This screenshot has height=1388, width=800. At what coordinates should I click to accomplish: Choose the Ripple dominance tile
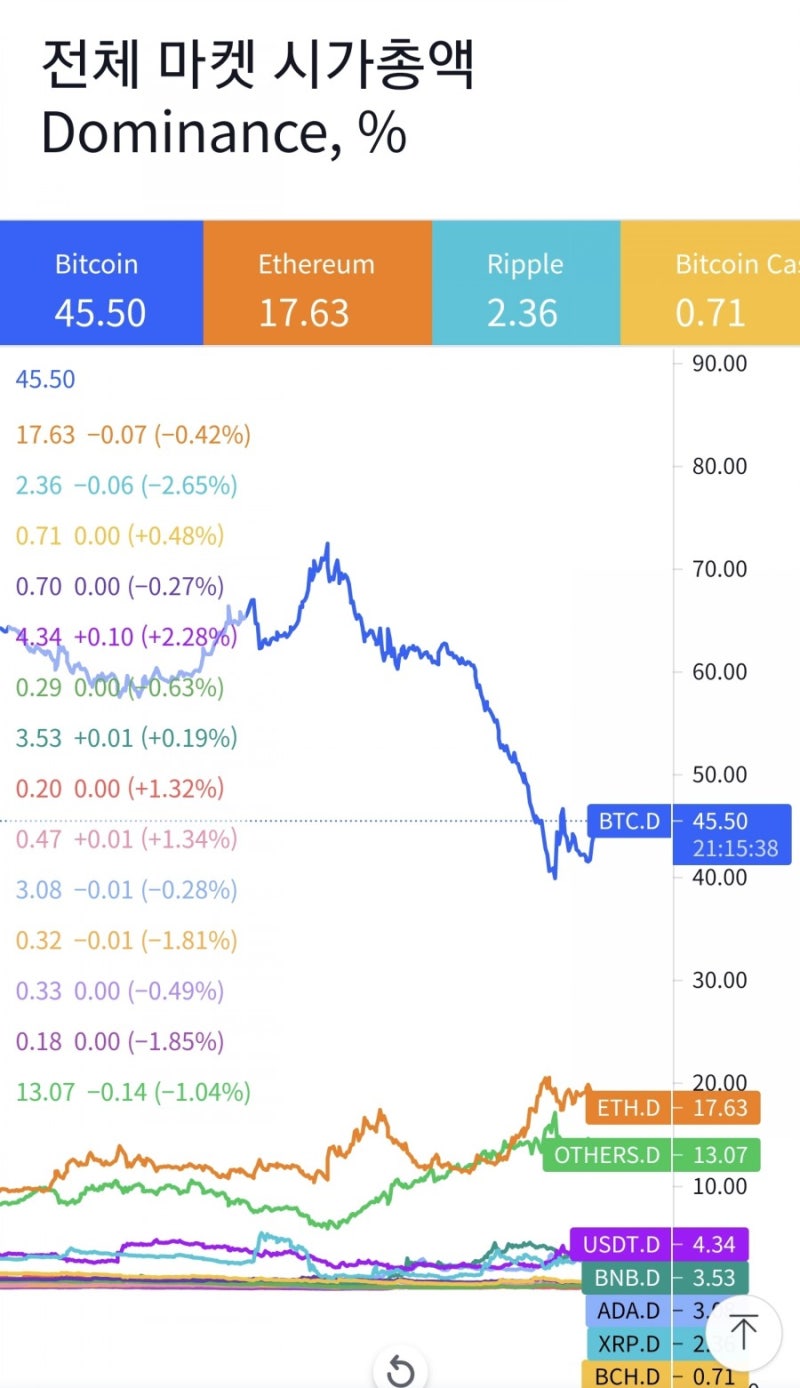[x=526, y=284]
